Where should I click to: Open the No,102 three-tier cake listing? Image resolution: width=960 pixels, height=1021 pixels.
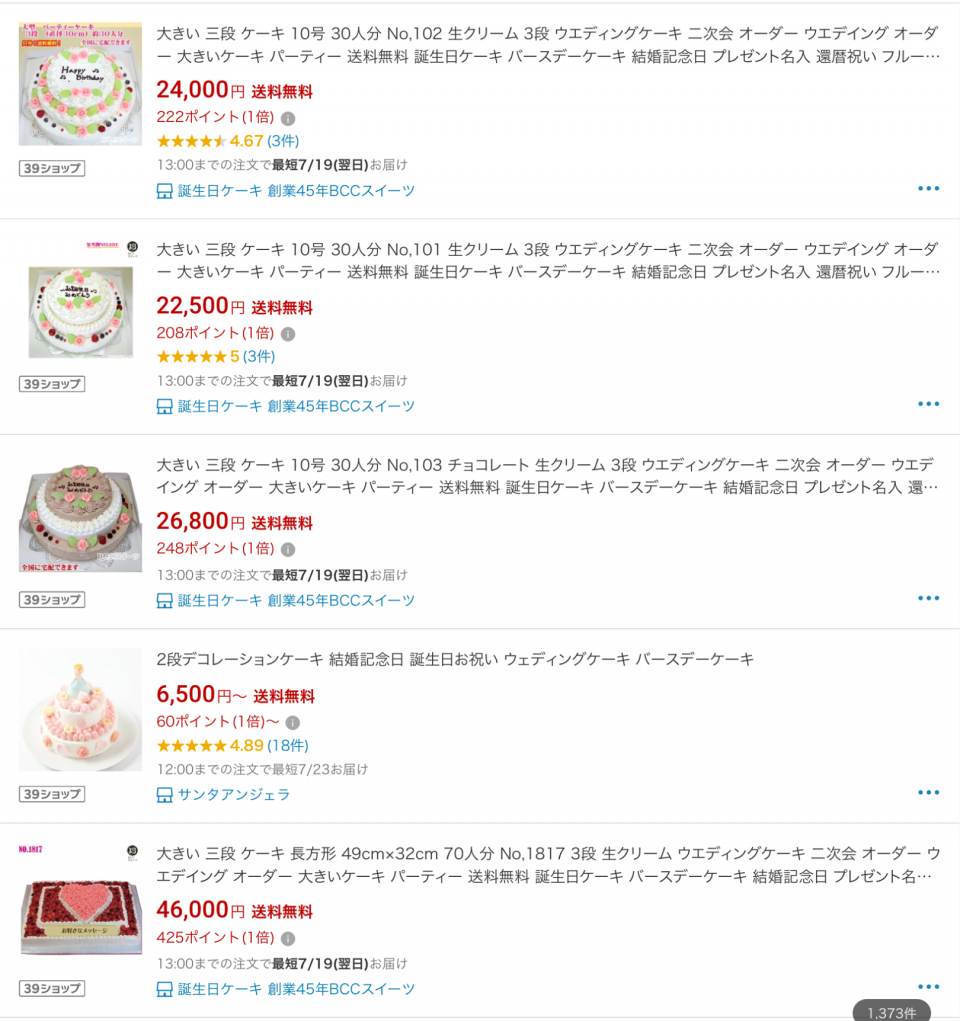pos(548,44)
